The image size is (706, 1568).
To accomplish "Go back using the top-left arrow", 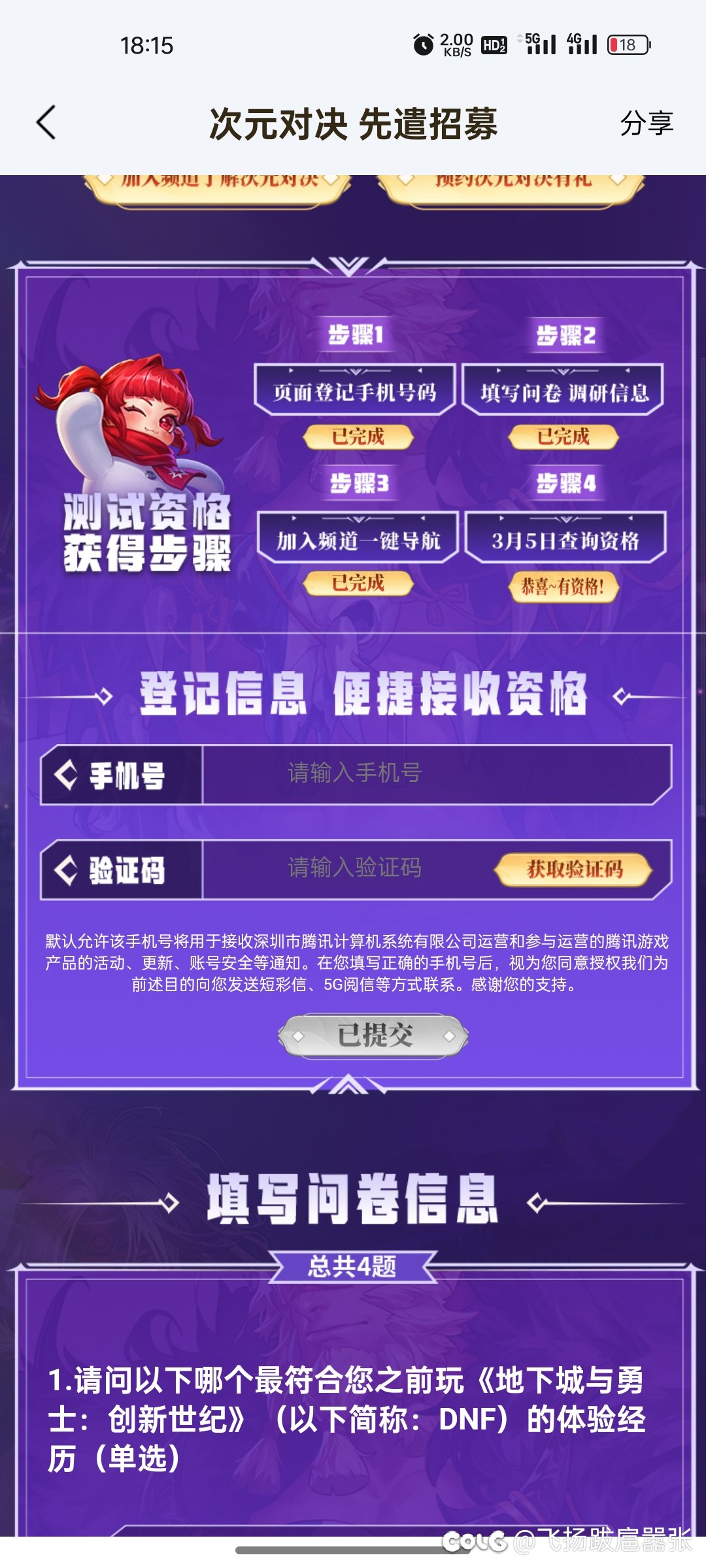I will click(x=46, y=123).
